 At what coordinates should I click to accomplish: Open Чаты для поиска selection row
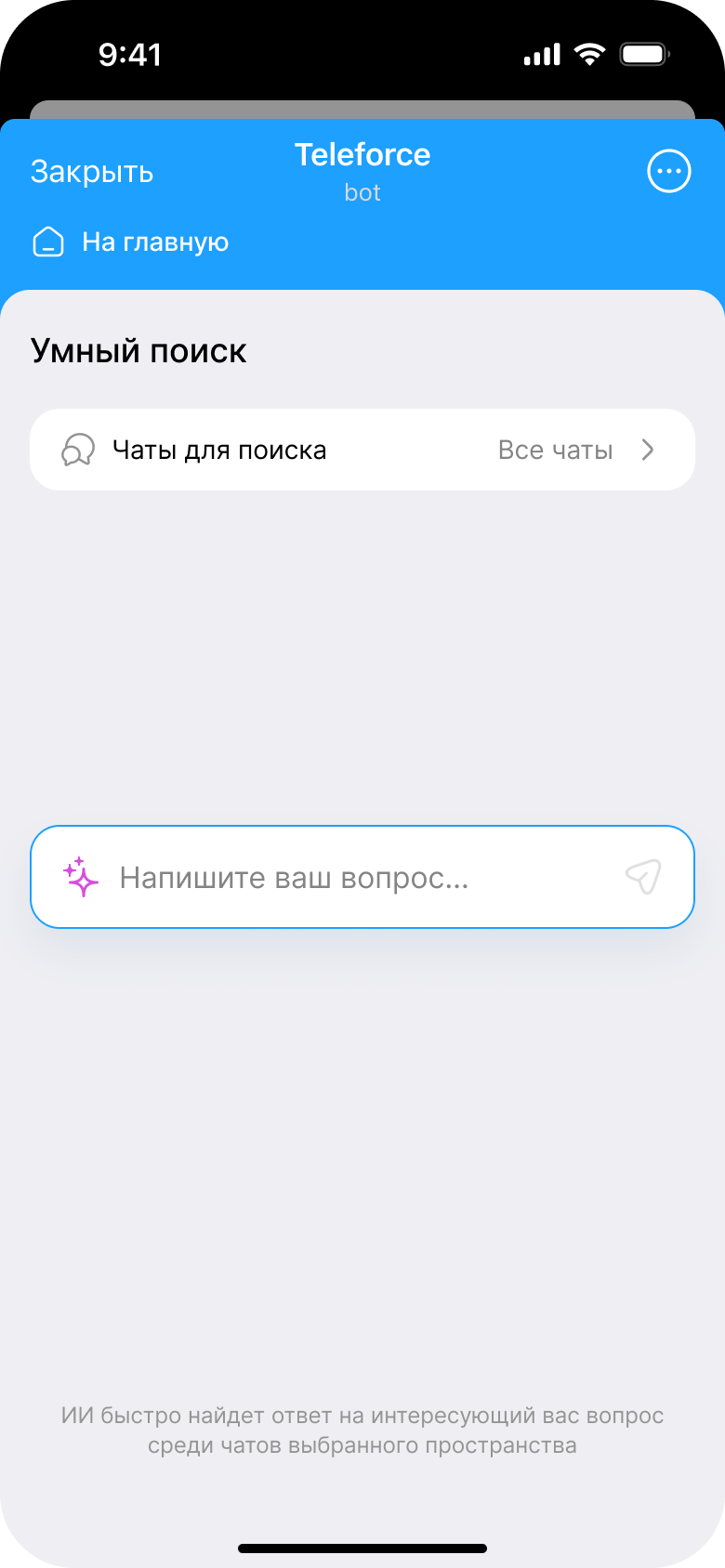pos(362,450)
